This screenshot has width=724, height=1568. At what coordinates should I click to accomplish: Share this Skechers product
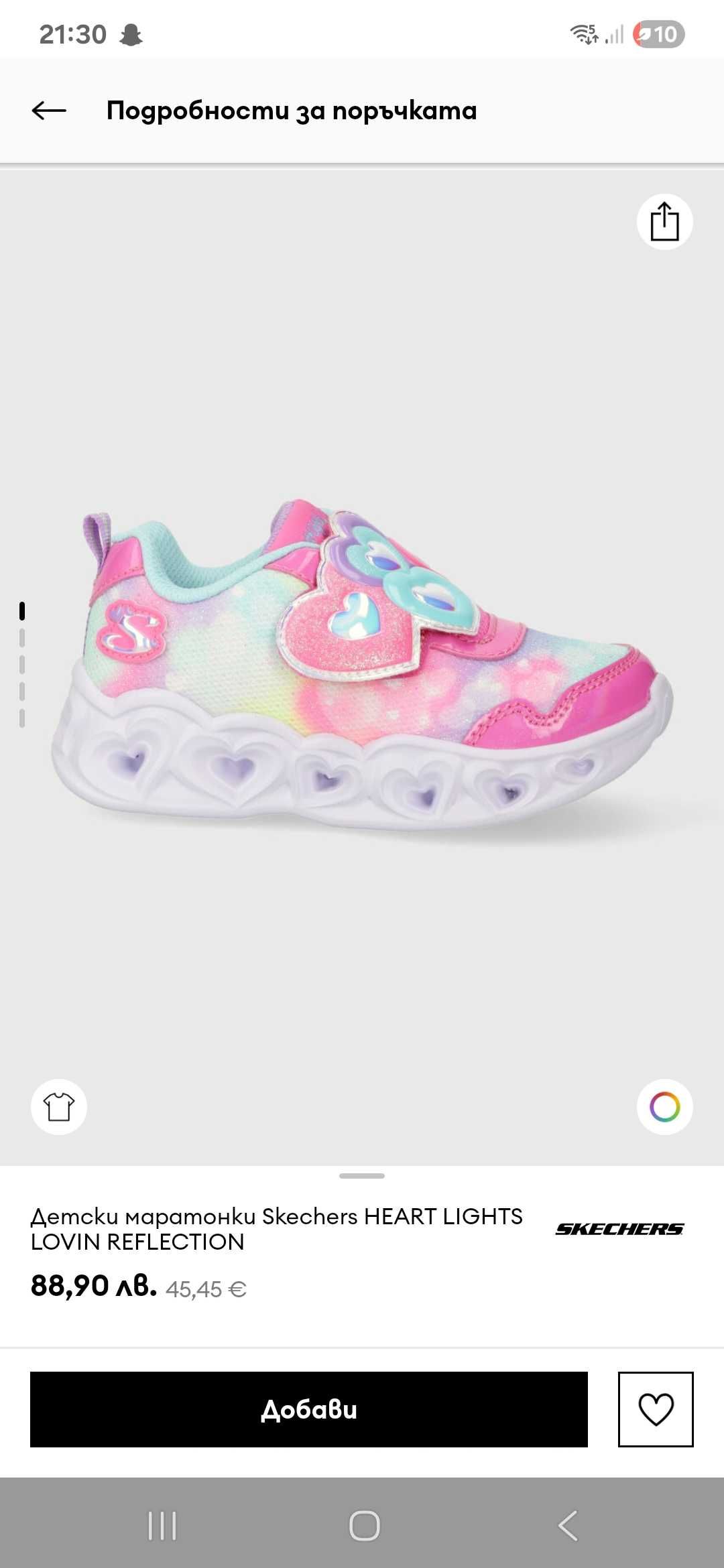click(x=664, y=222)
